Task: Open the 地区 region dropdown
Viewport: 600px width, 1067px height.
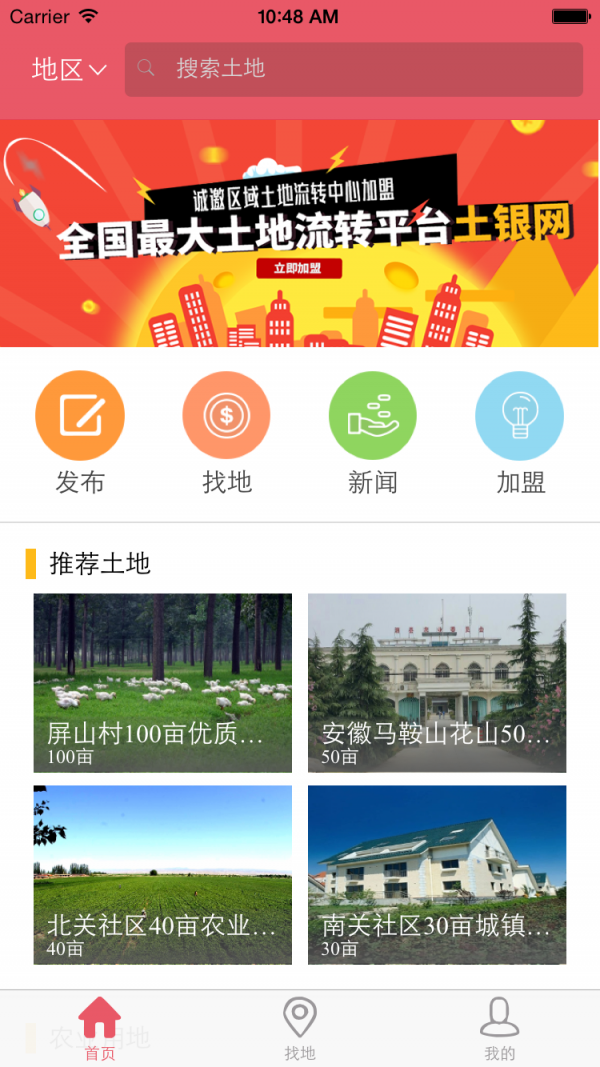Action: (69, 70)
